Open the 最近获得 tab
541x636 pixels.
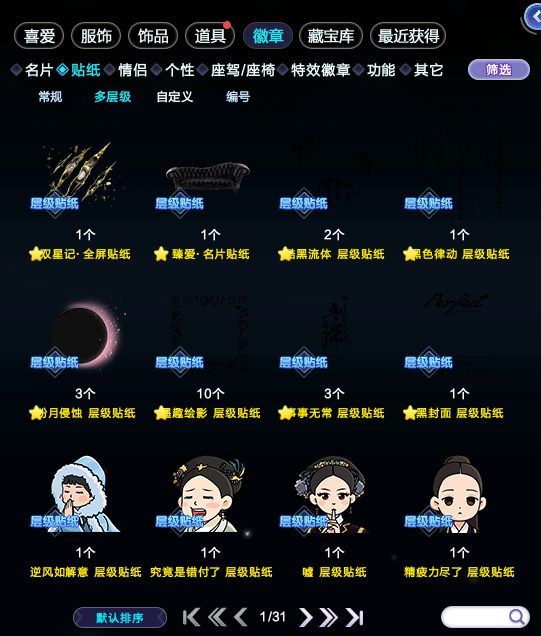coord(408,36)
